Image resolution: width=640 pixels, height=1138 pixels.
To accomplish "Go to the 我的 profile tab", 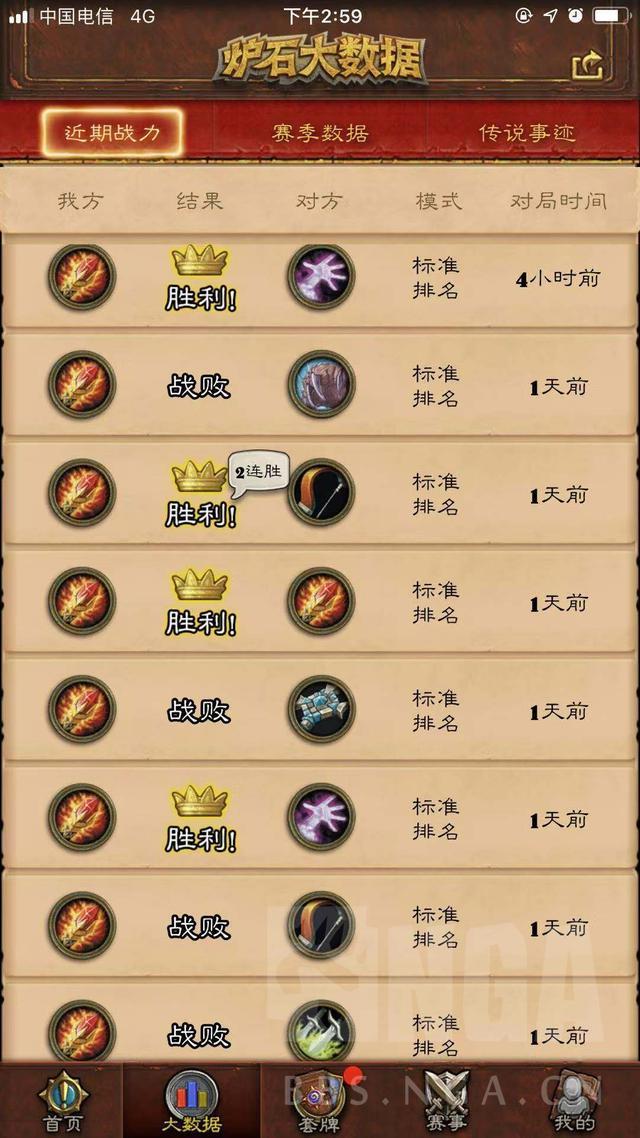I will click(x=574, y=1100).
